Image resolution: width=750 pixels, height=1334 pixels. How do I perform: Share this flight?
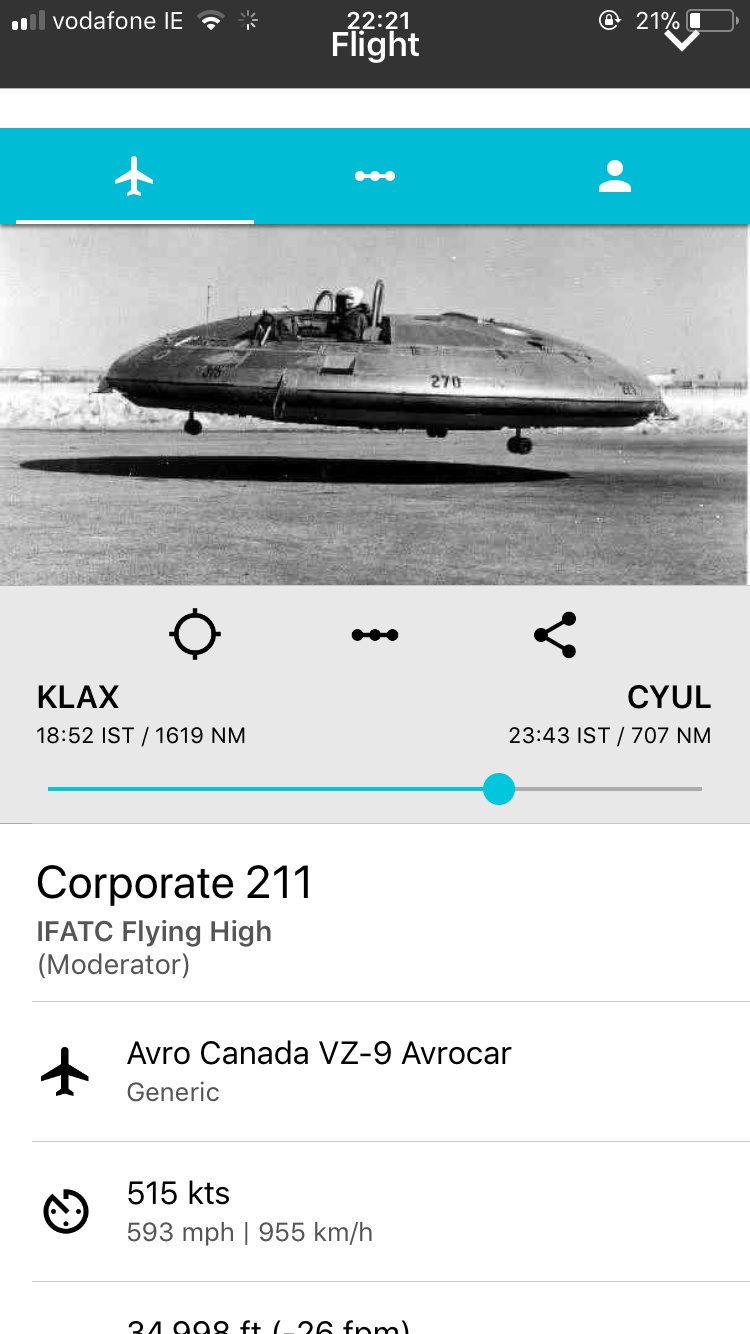pos(555,634)
